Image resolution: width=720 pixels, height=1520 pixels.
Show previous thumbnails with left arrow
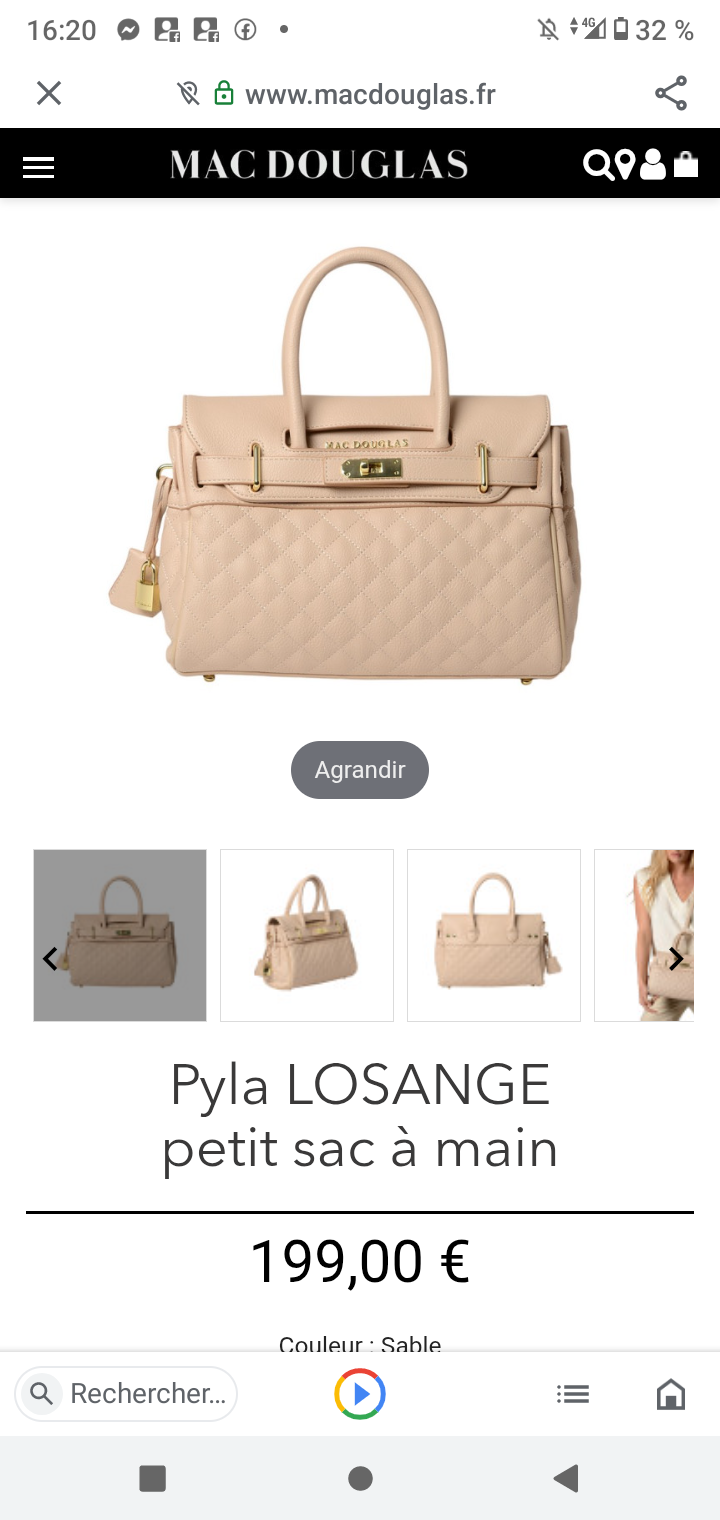50,958
